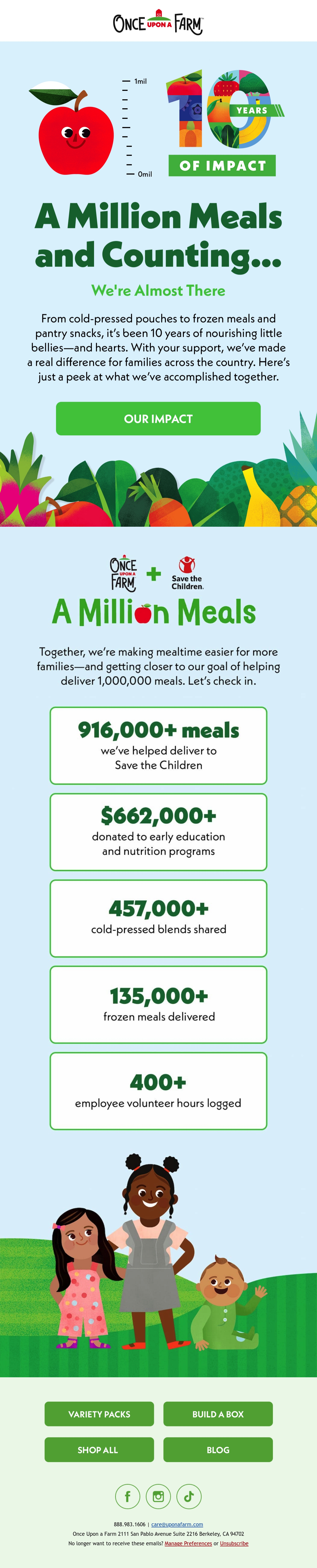
Task: Tap the Unsubscribe link
Action: coord(234,1543)
